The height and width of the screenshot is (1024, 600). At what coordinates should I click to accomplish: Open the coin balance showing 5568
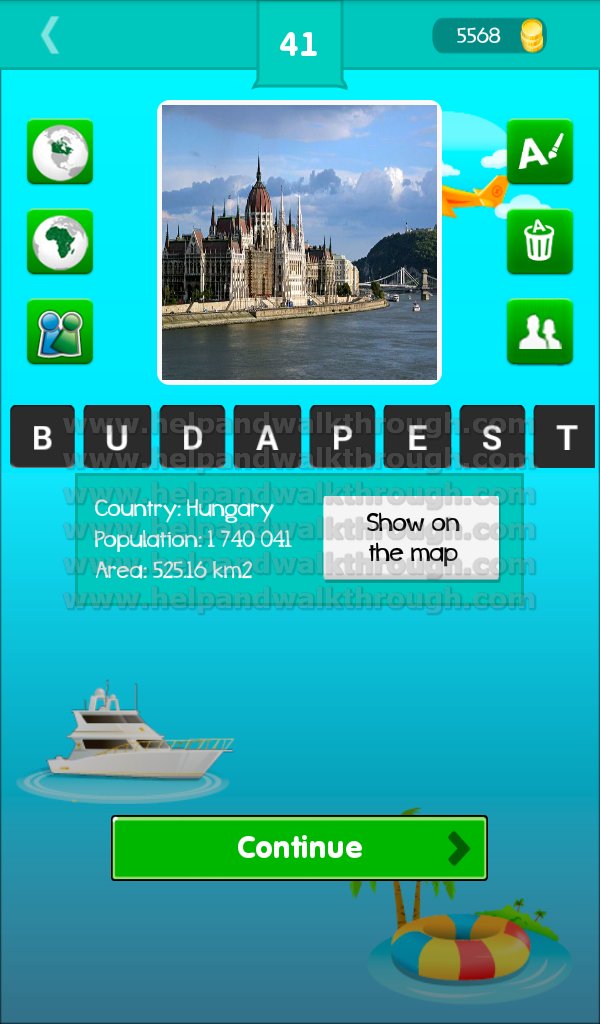490,35
